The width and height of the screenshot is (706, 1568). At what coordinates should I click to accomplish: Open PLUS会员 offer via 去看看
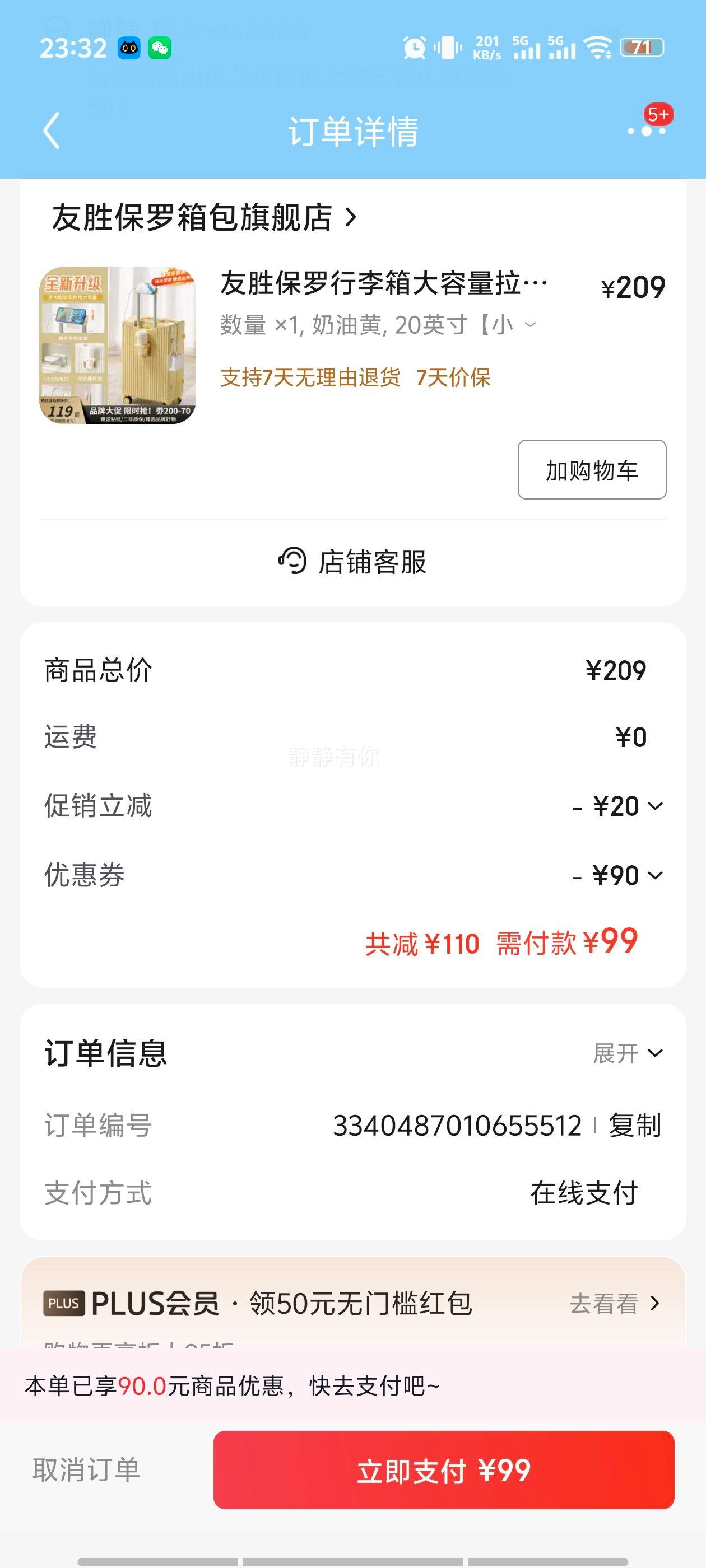point(614,1303)
